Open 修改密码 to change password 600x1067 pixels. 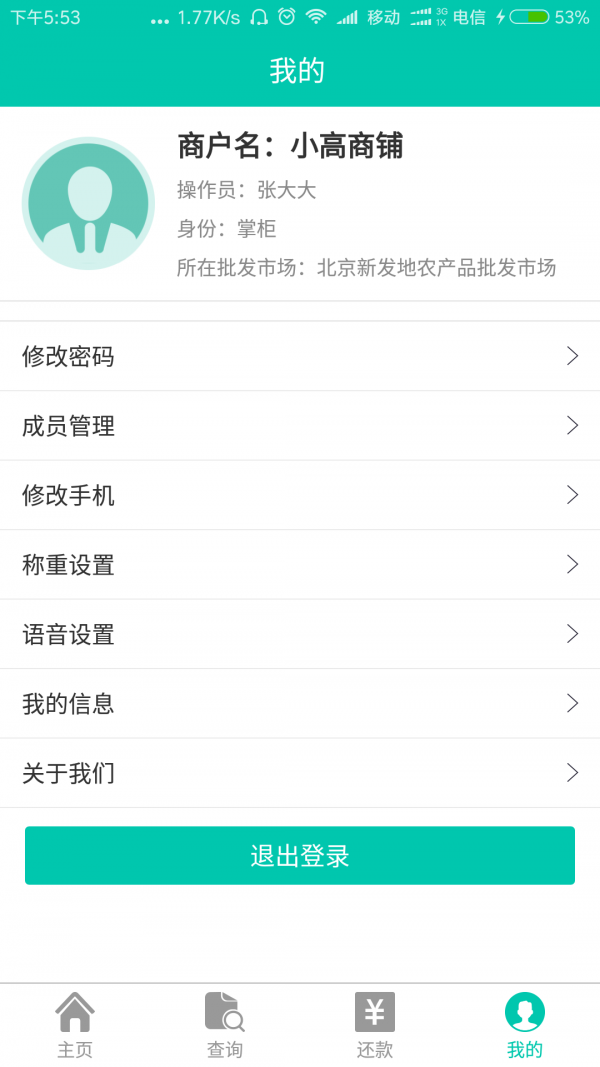pyautogui.click(x=300, y=356)
